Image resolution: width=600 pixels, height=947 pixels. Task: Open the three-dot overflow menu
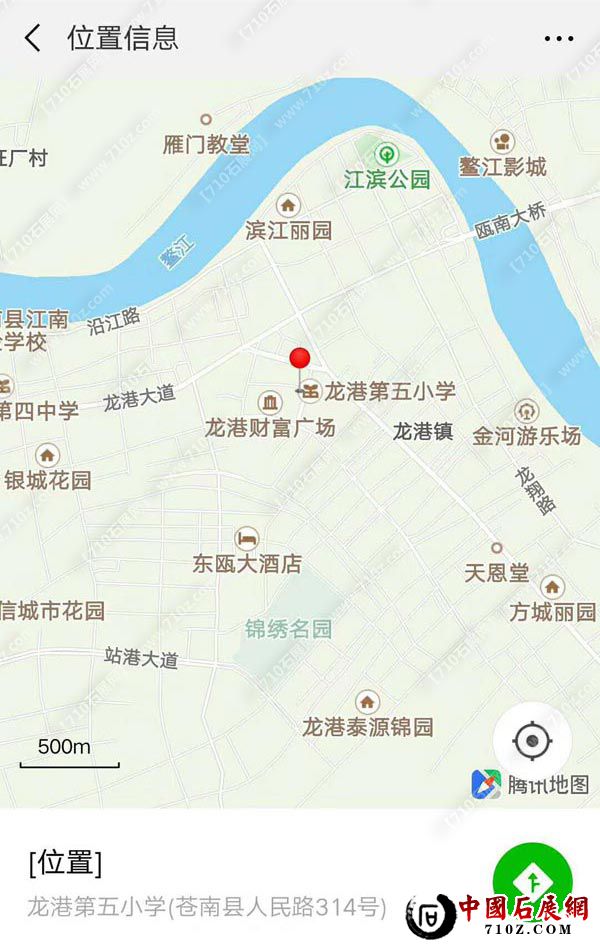(x=559, y=39)
